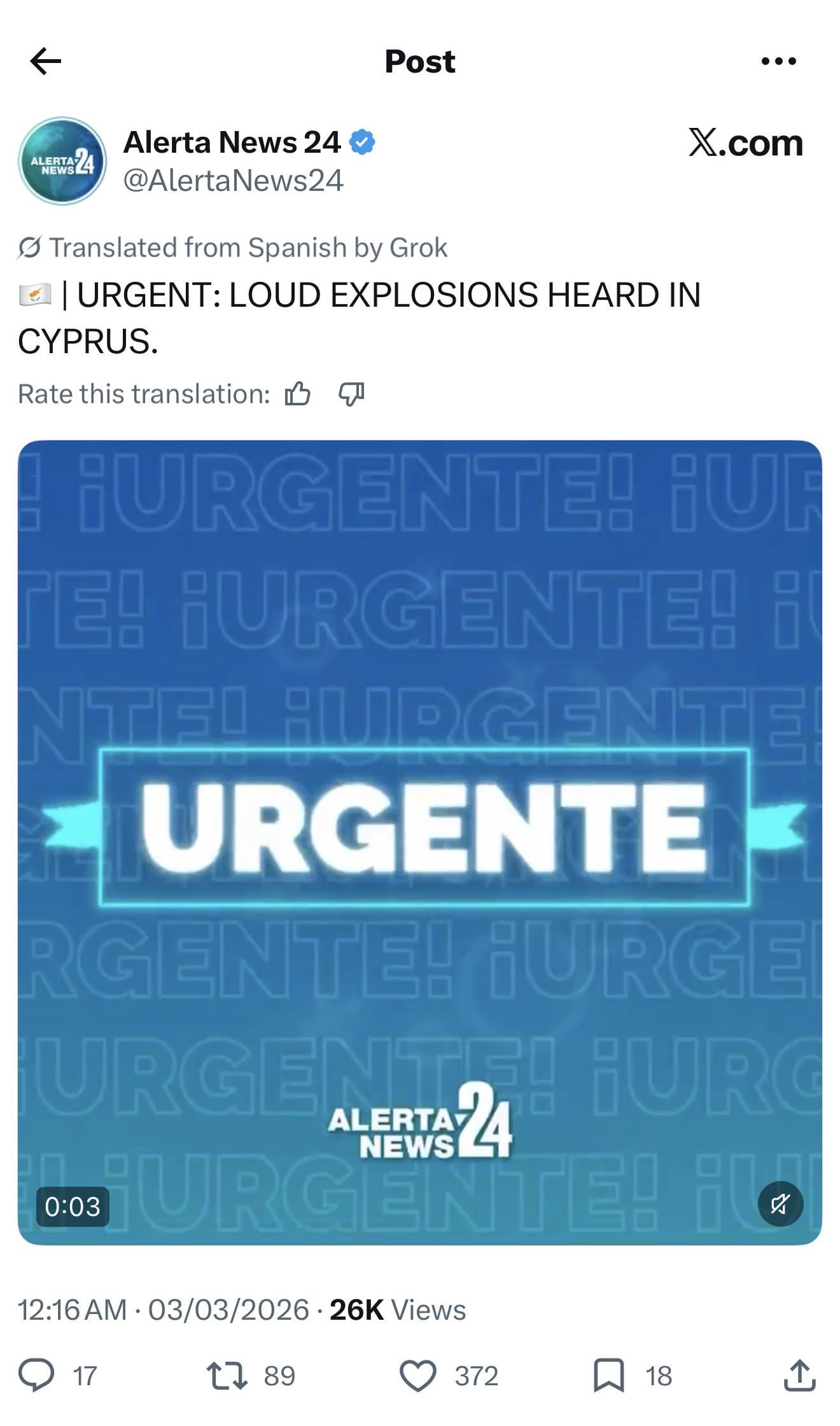Reply to the Cyprus explosions post
840x1426 pixels.
(x=36, y=1375)
